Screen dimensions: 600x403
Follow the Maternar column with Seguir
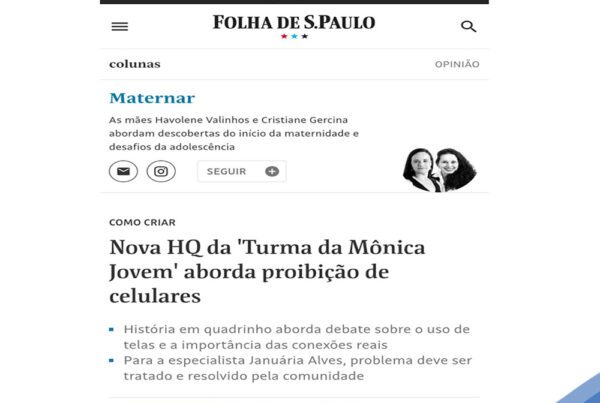point(241,171)
